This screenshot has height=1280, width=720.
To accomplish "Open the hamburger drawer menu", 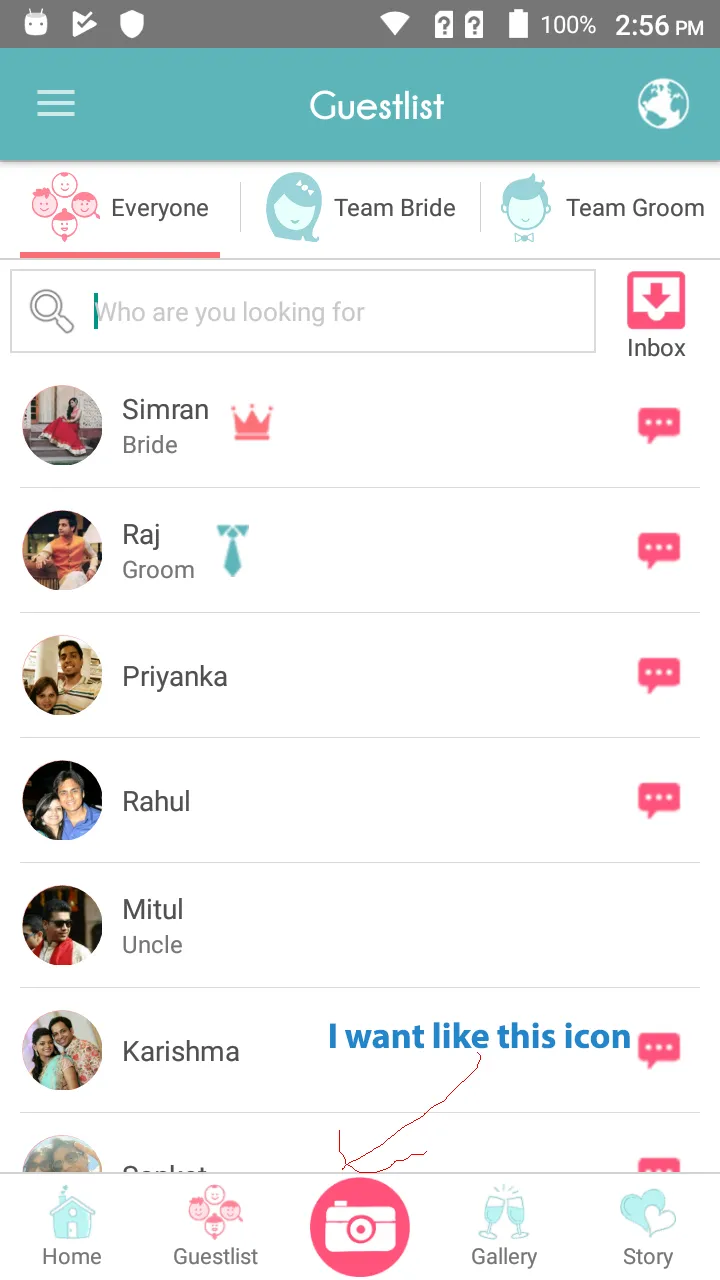I will click(x=56, y=104).
